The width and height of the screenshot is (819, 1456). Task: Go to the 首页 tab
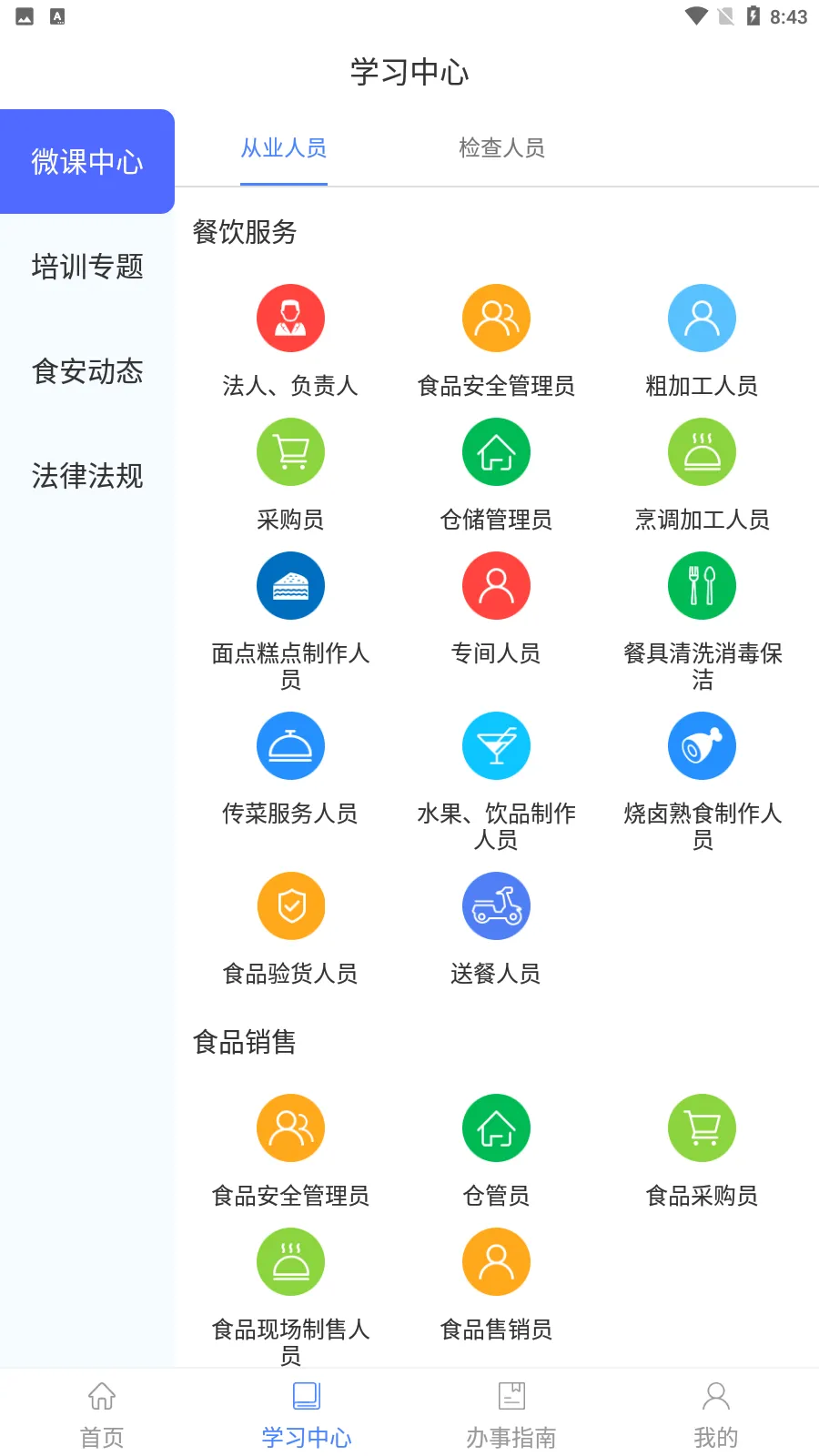[x=102, y=1414]
